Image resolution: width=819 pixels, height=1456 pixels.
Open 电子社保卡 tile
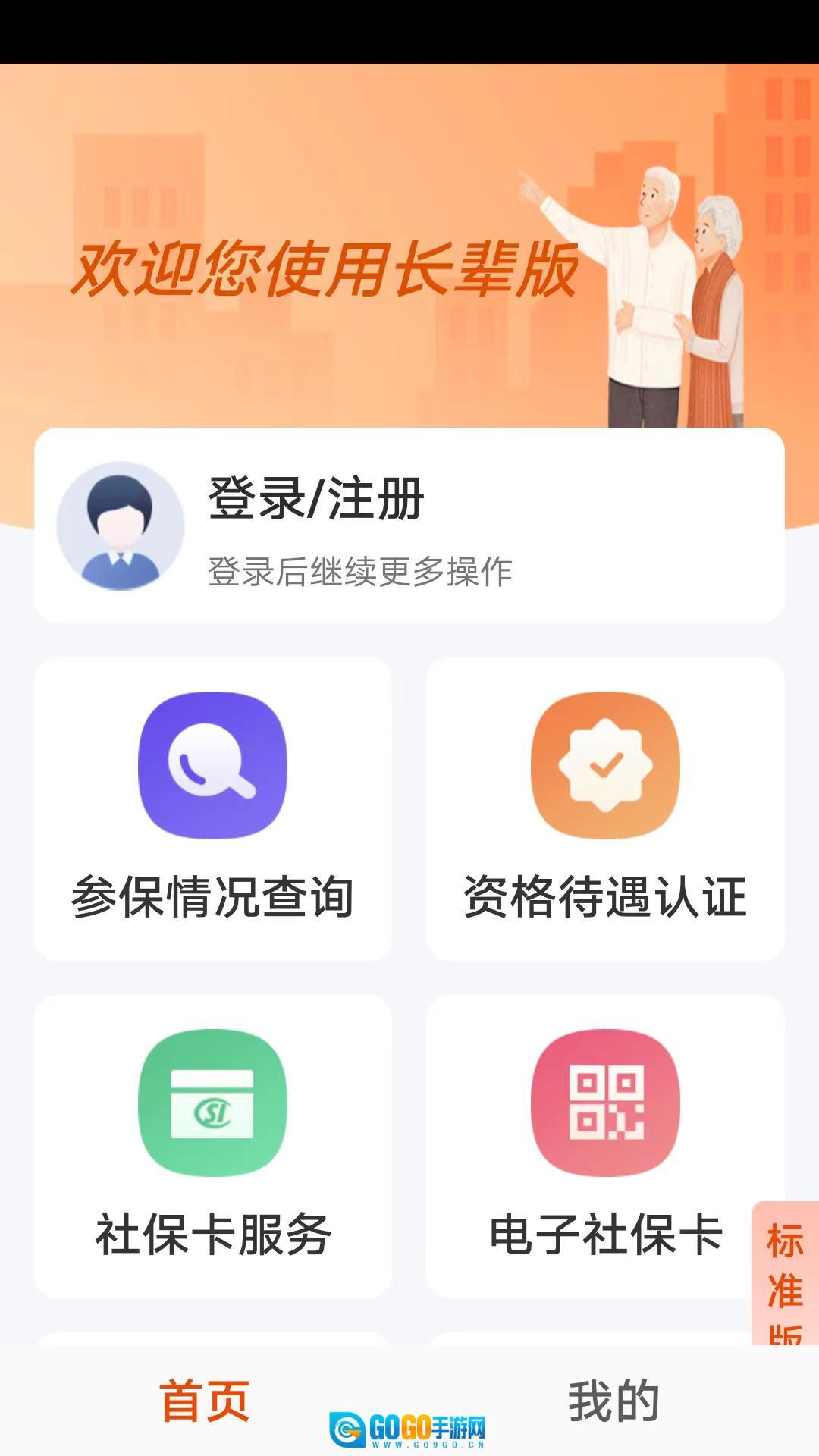[605, 1145]
